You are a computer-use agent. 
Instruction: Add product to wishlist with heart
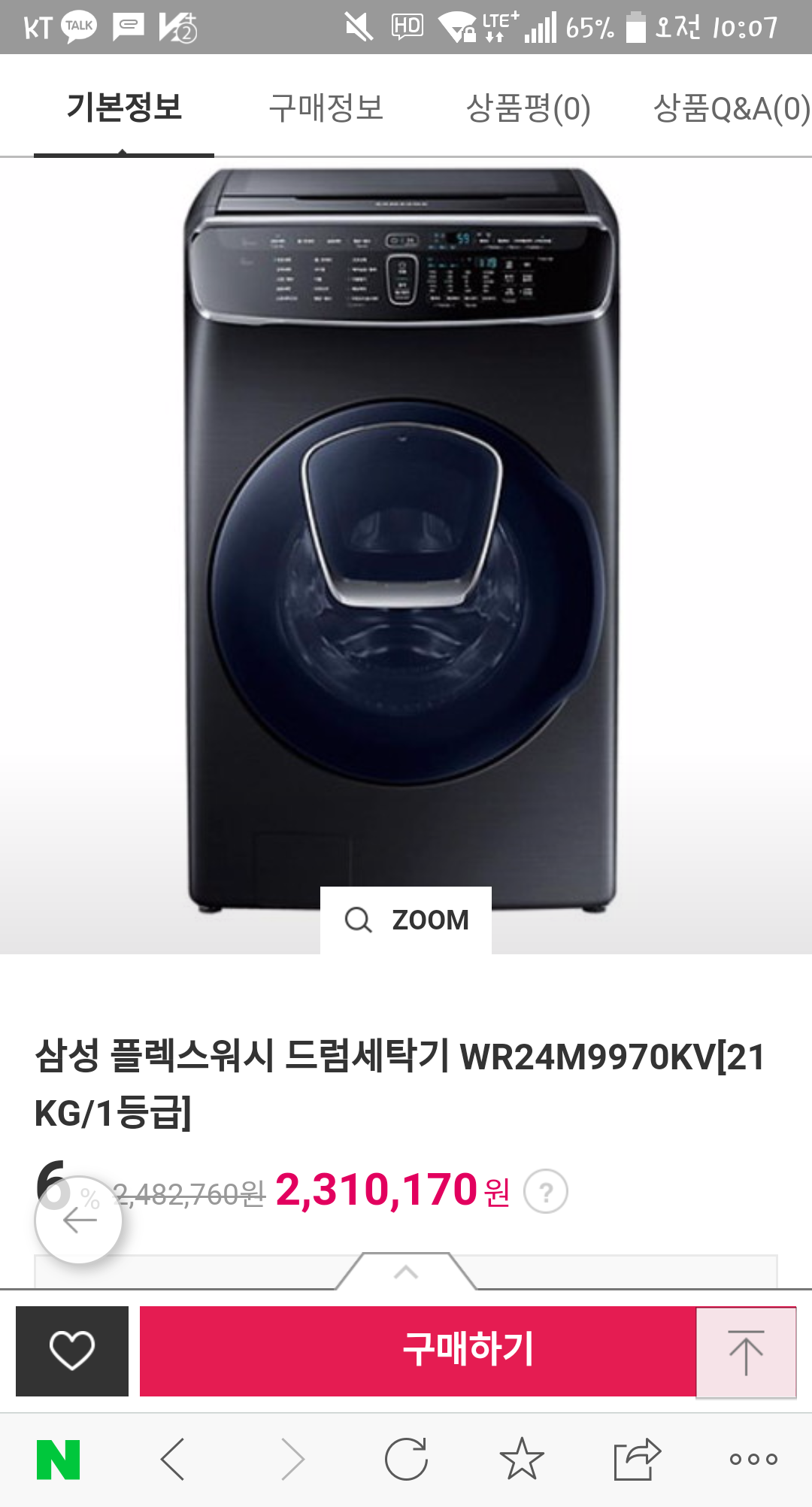pyautogui.click(x=72, y=1351)
